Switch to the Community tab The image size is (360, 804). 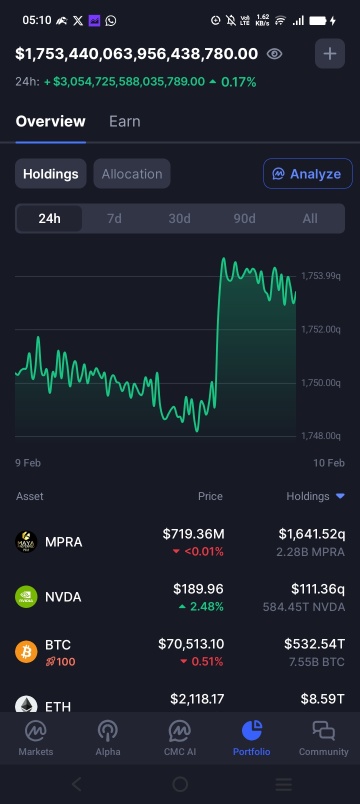324,738
